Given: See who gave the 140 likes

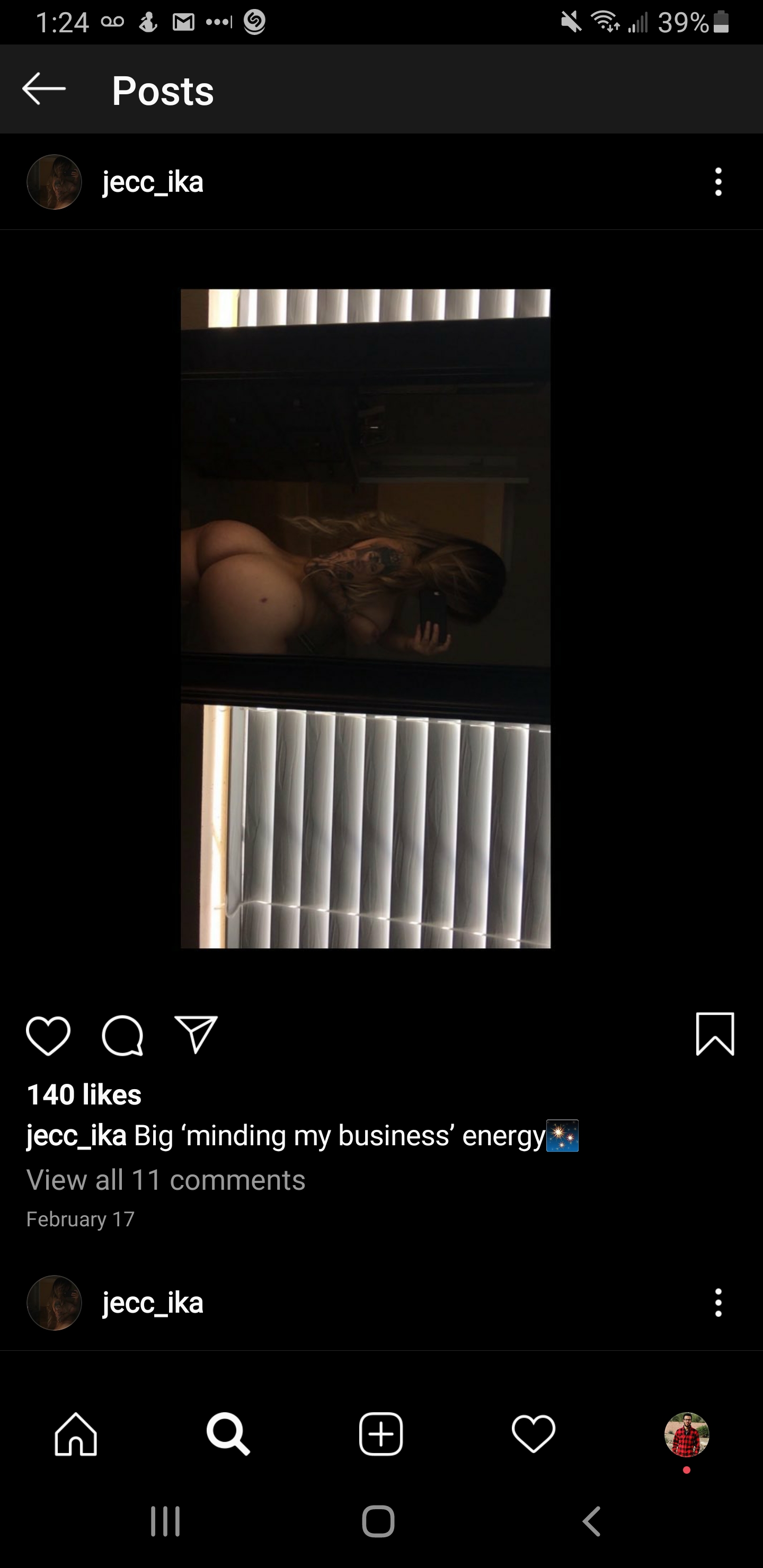Looking at the screenshot, I should (x=84, y=1095).
